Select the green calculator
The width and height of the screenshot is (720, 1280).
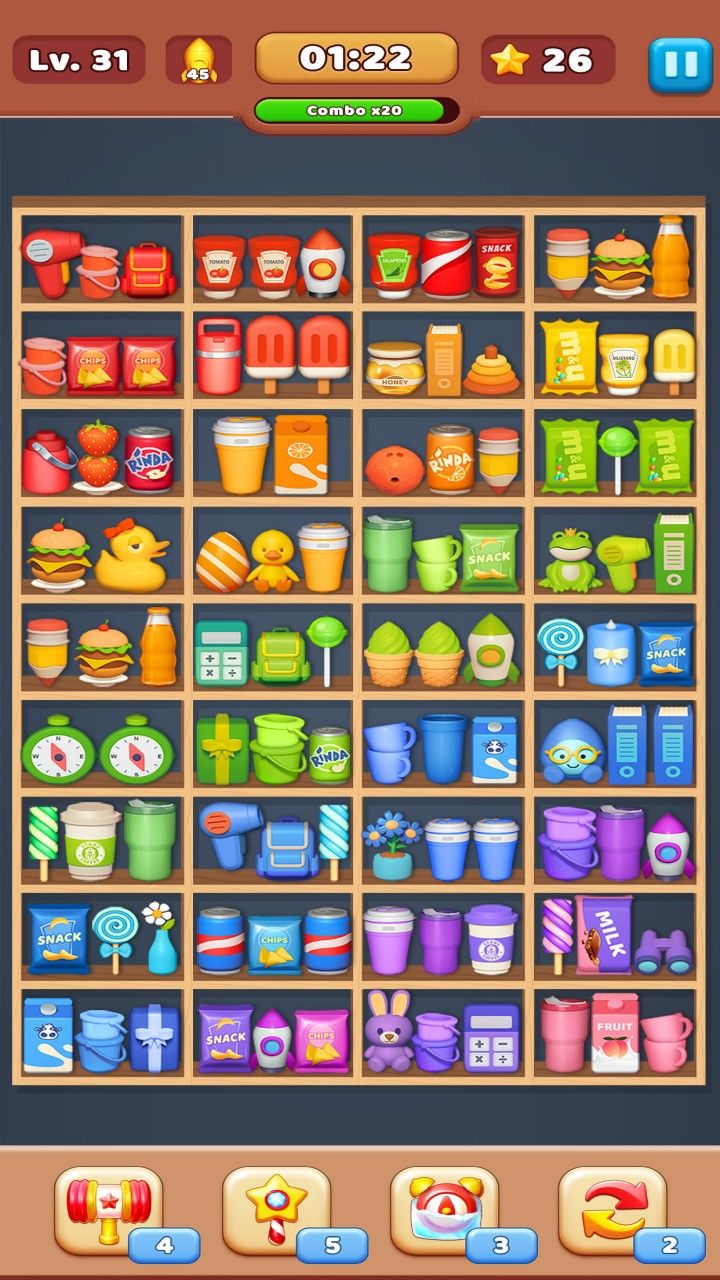tap(220, 652)
